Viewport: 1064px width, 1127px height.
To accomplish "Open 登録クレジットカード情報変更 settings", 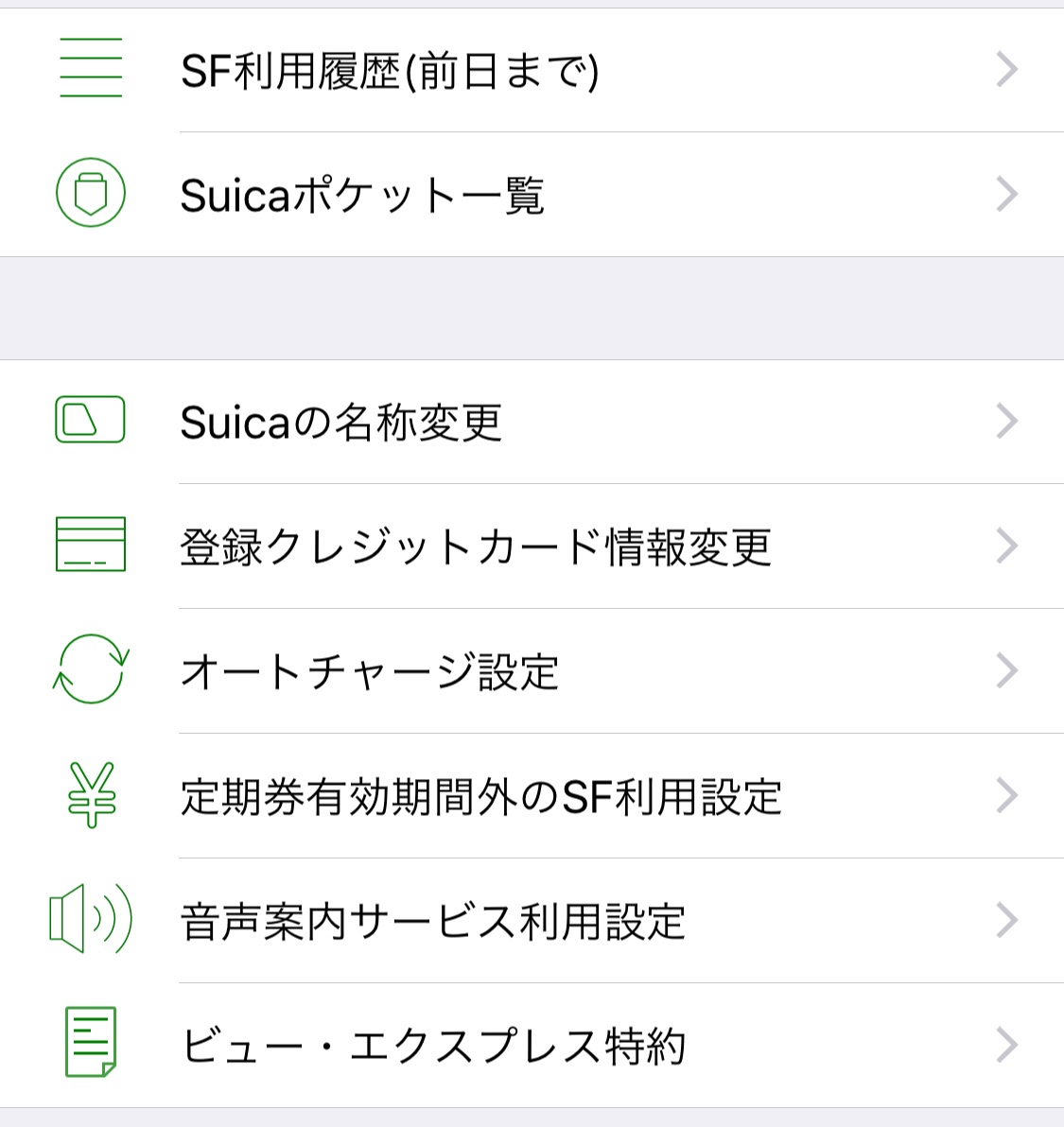I will 476,547.
